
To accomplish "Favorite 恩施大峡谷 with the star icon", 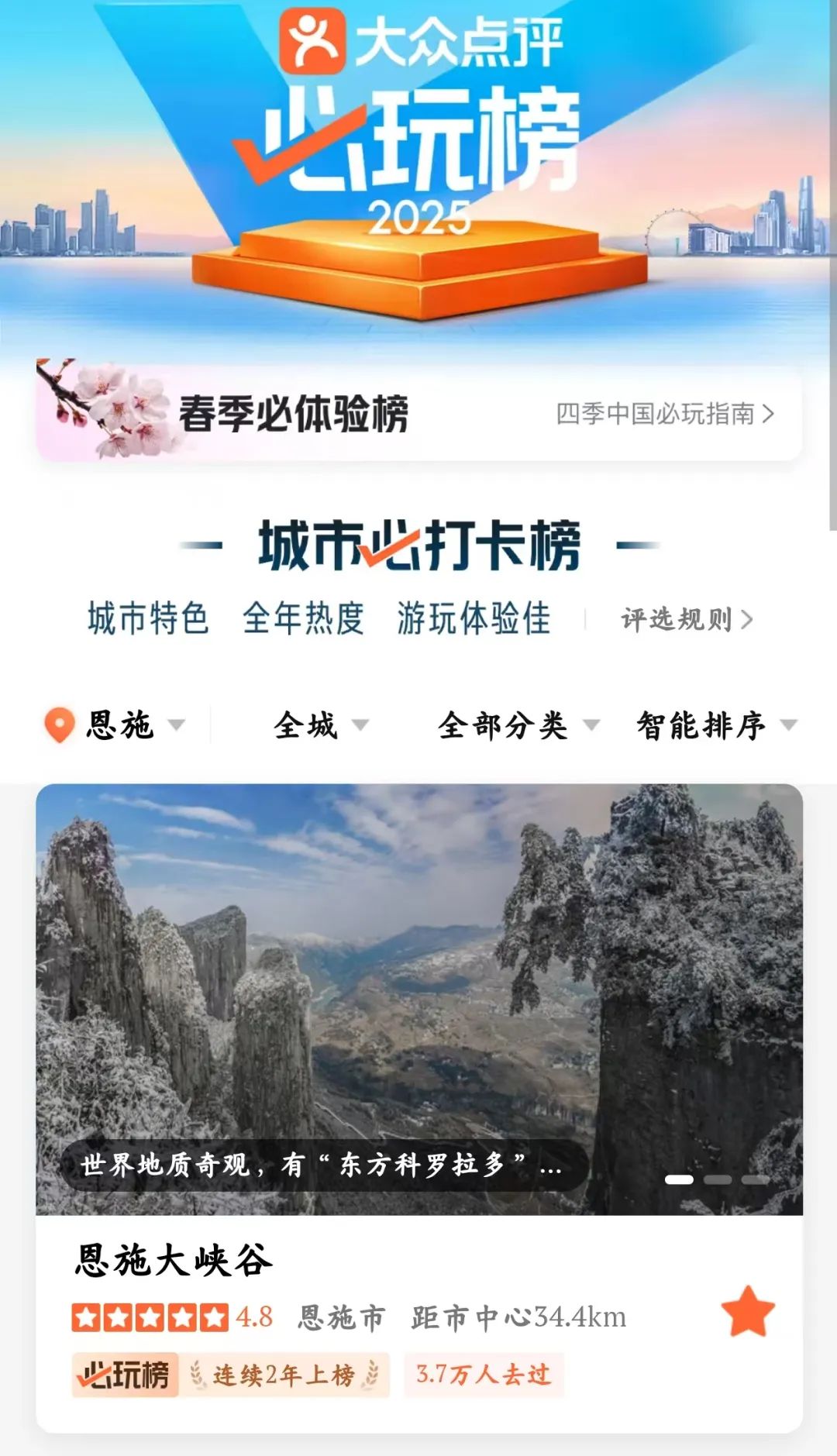I will pyautogui.click(x=748, y=1312).
